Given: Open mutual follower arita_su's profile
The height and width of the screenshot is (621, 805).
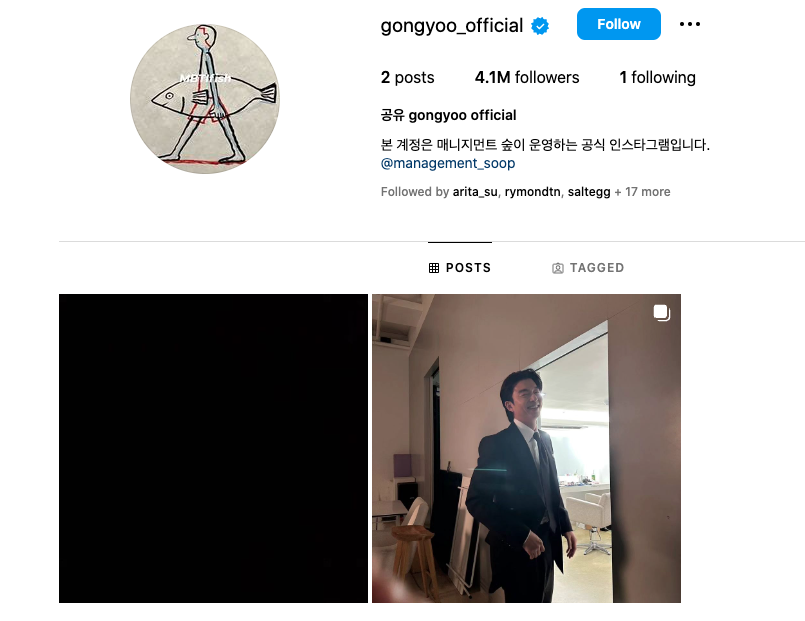Looking at the screenshot, I should click(475, 192).
